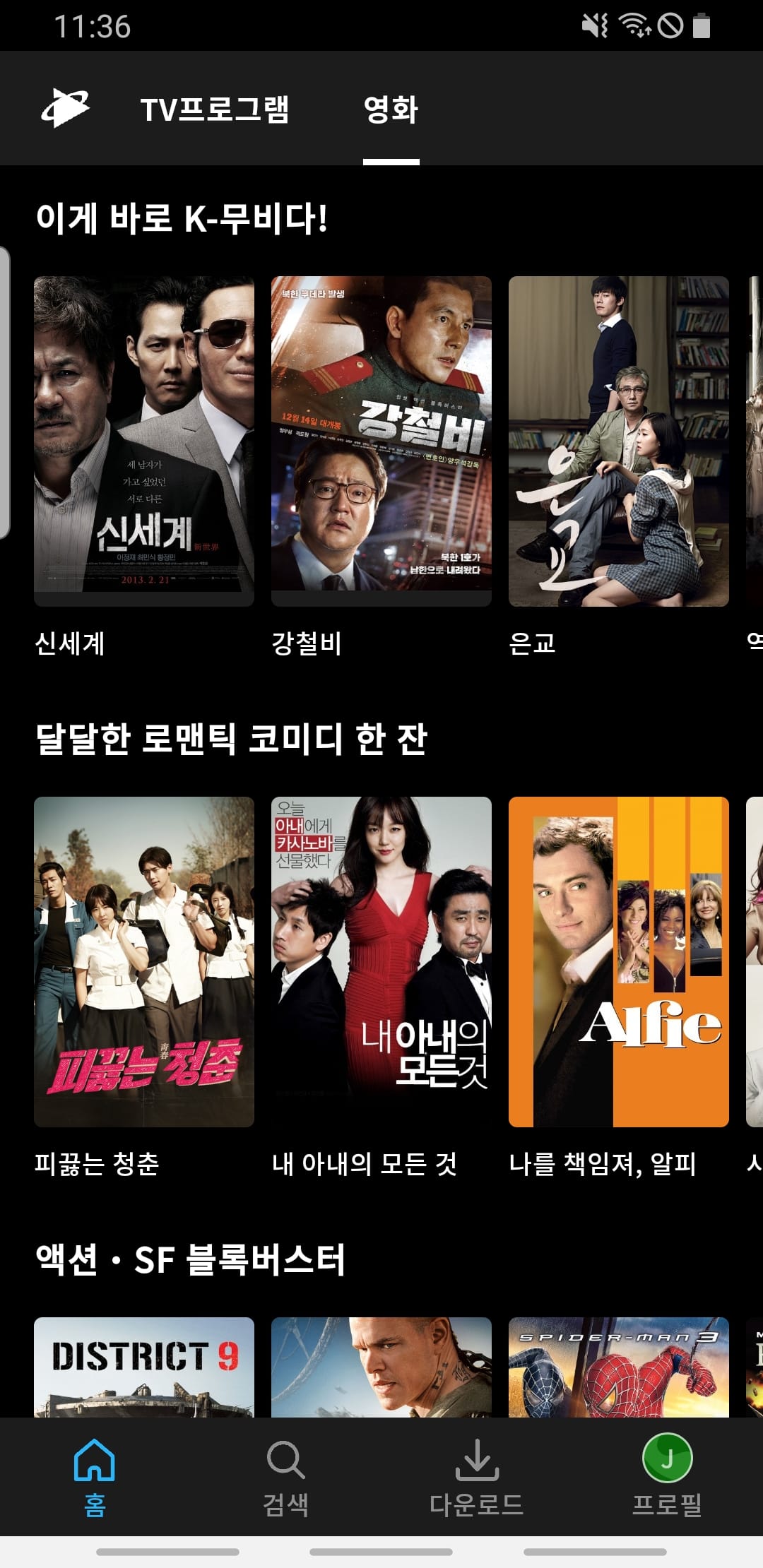The image size is (763, 1568).
Task: Open the 피끓는 청춘 movie
Action: tap(144, 961)
